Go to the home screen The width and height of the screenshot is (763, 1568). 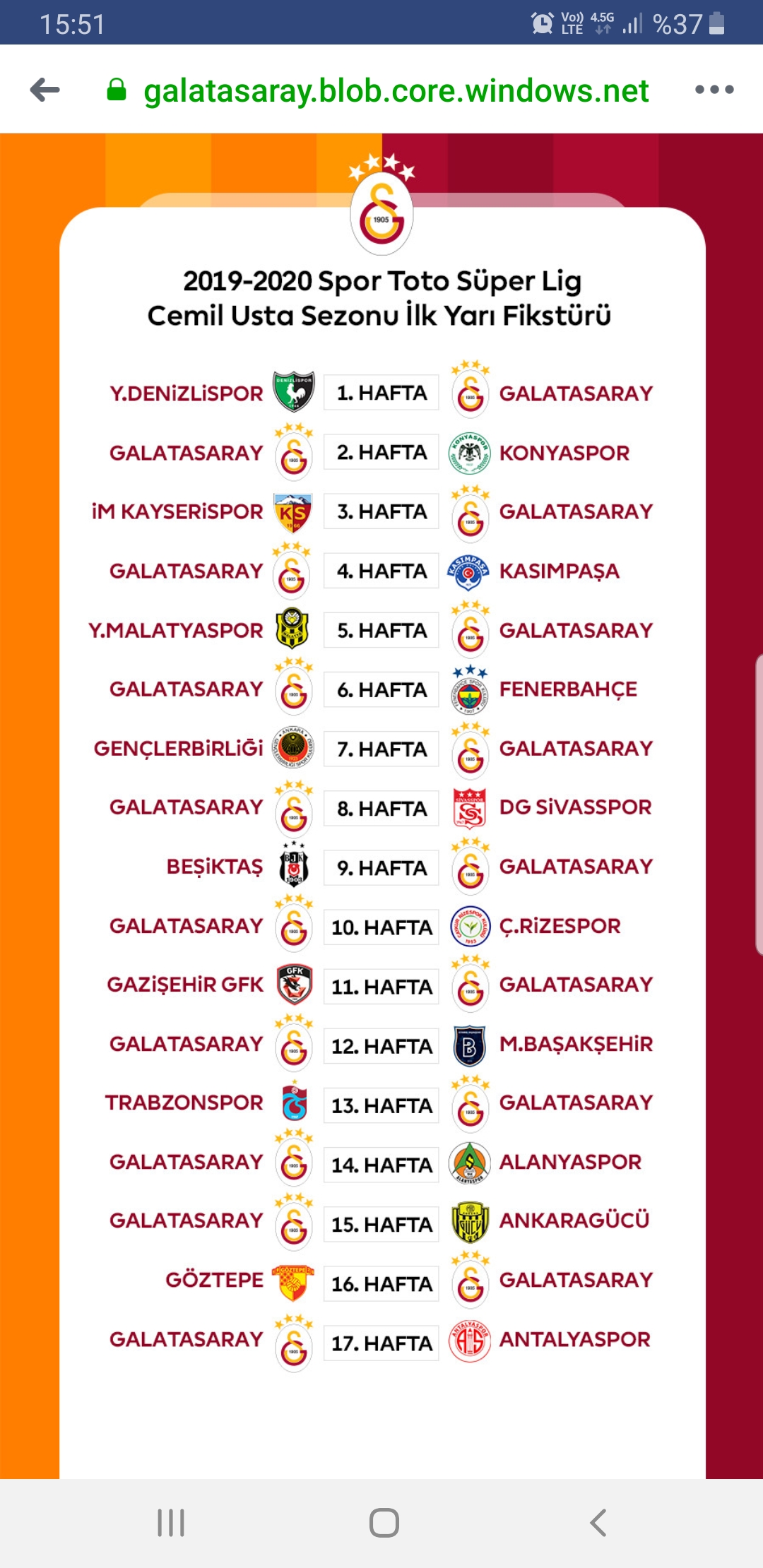tap(384, 1523)
